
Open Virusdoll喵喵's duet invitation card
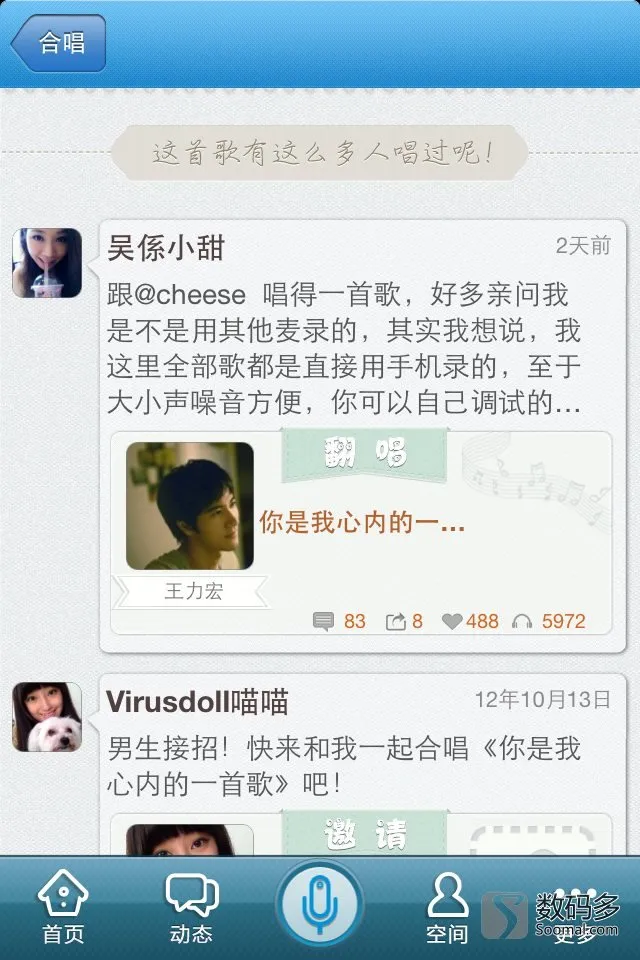click(362, 835)
